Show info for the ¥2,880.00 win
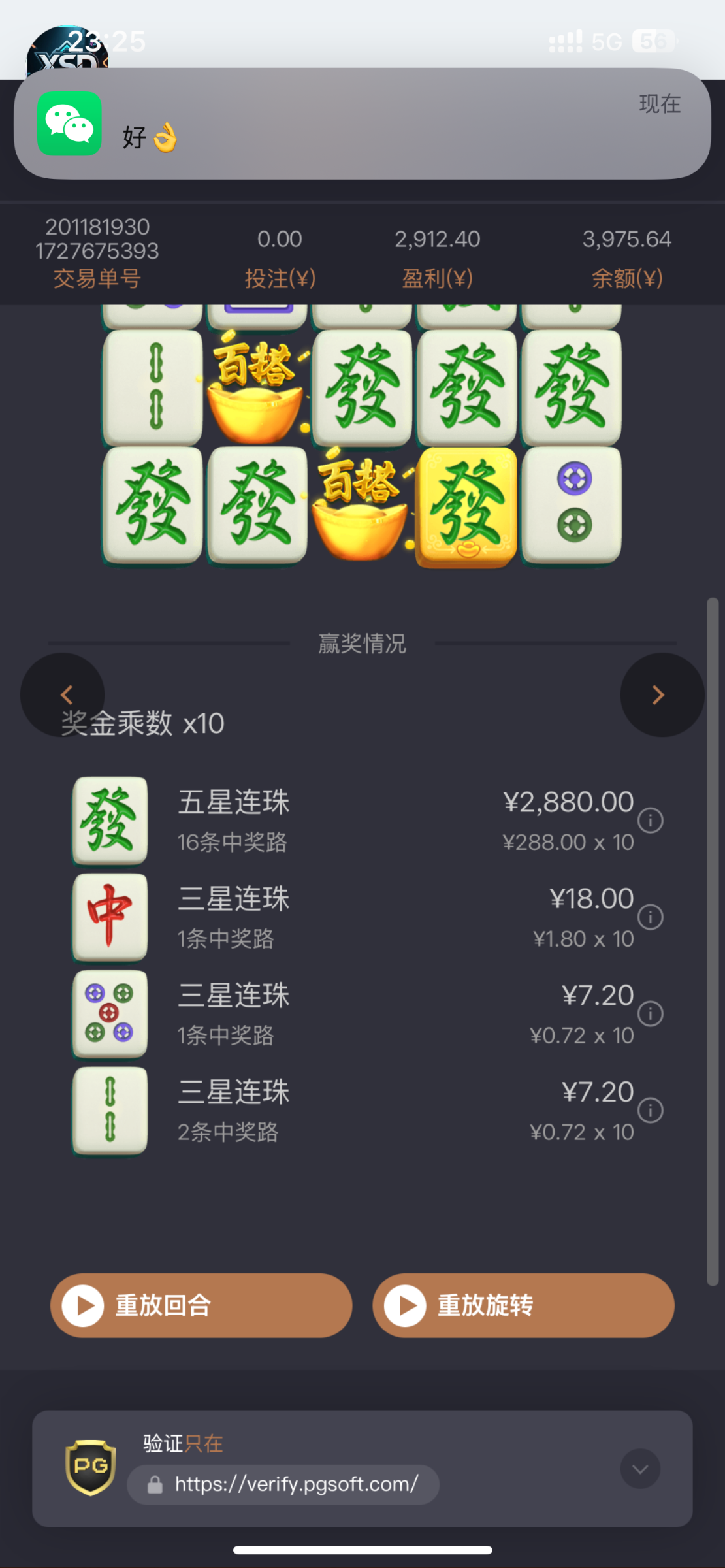Screen dimensions: 725x1568 [650, 821]
